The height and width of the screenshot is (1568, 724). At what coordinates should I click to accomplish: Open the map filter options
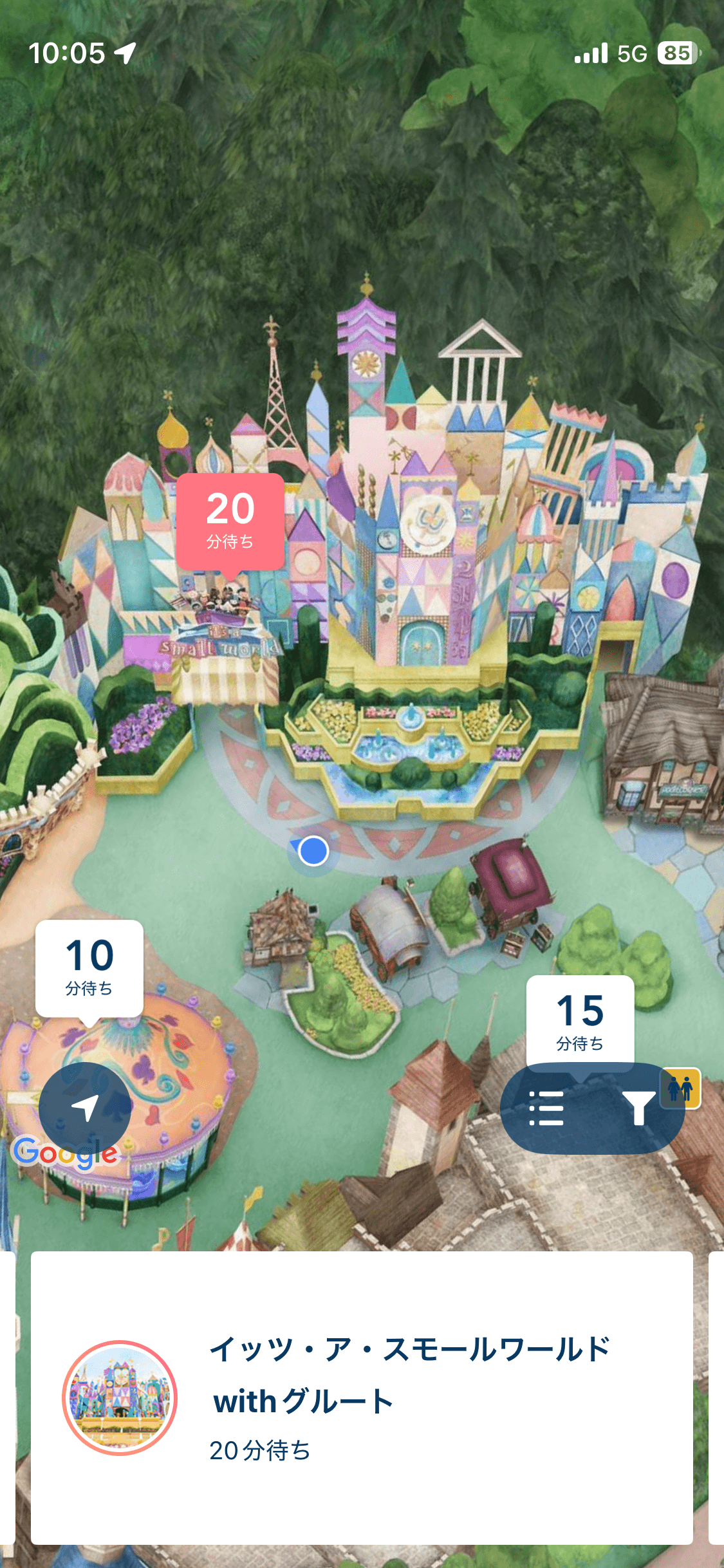pyautogui.click(x=638, y=1108)
